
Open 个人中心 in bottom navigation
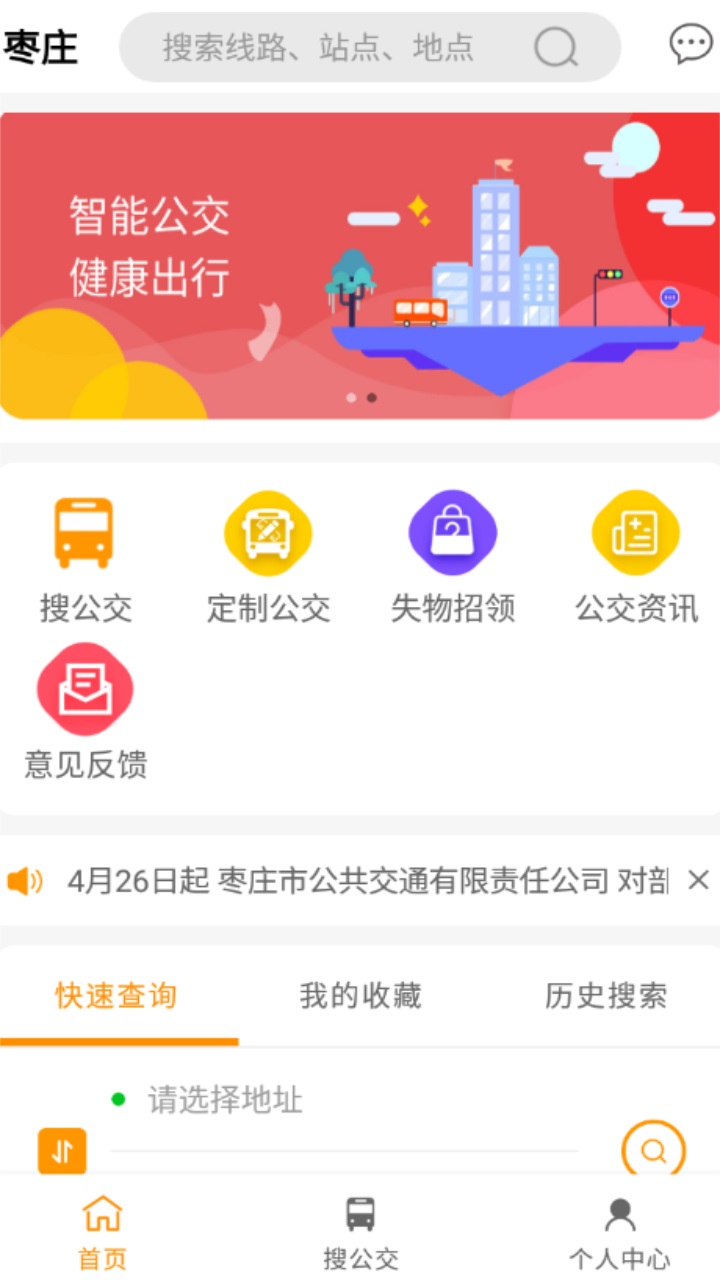pyautogui.click(x=619, y=1232)
